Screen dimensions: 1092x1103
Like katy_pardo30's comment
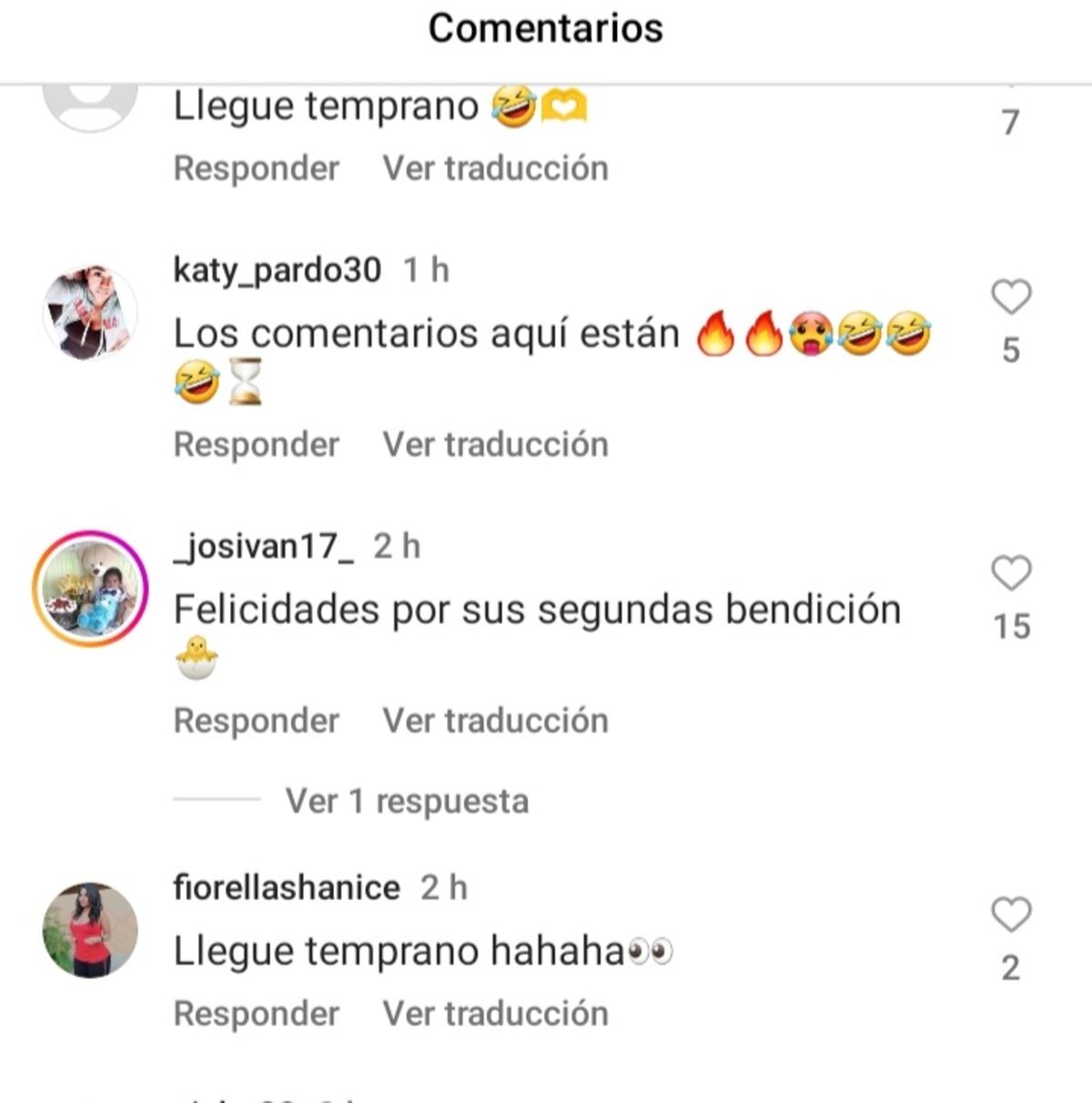[x=1010, y=298]
